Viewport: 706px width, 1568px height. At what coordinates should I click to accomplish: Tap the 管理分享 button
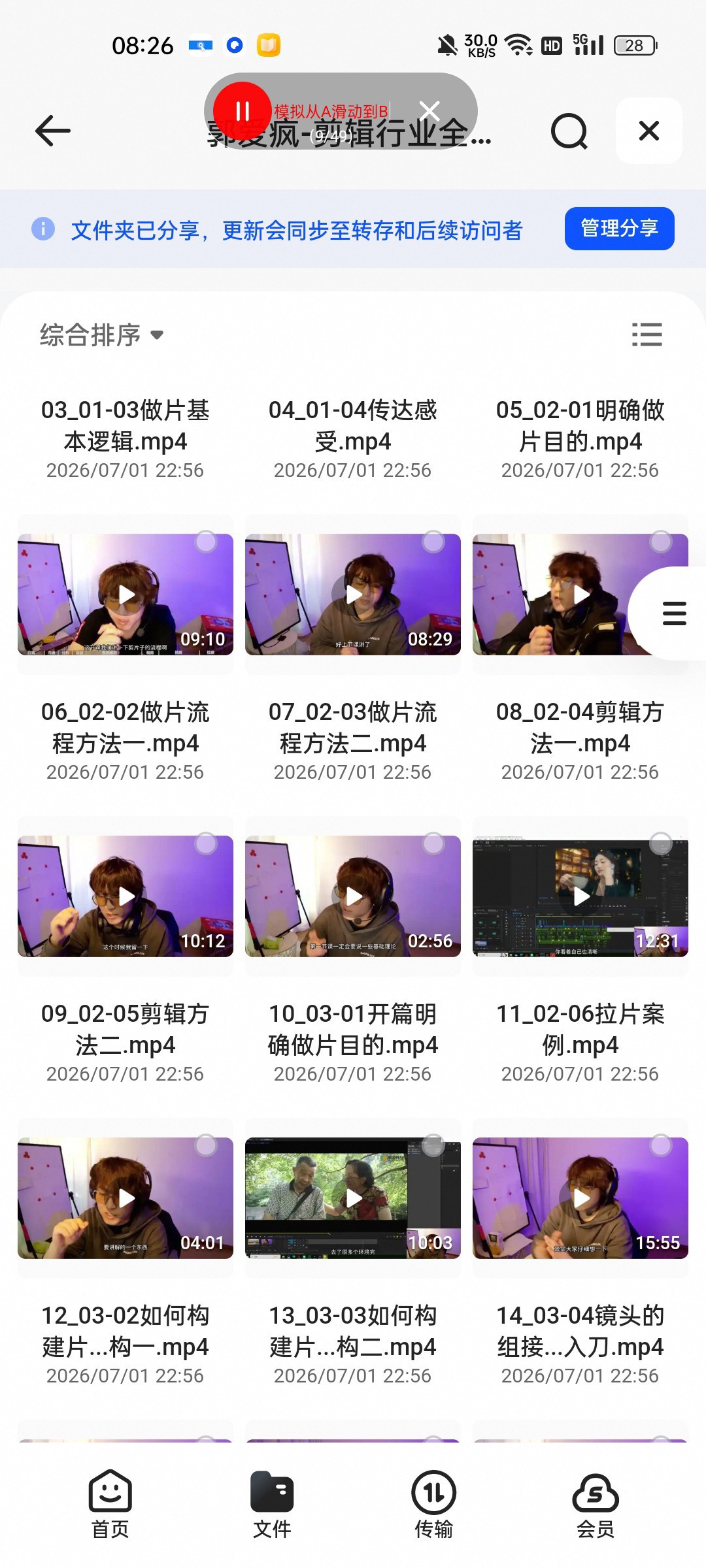tap(619, 228)
